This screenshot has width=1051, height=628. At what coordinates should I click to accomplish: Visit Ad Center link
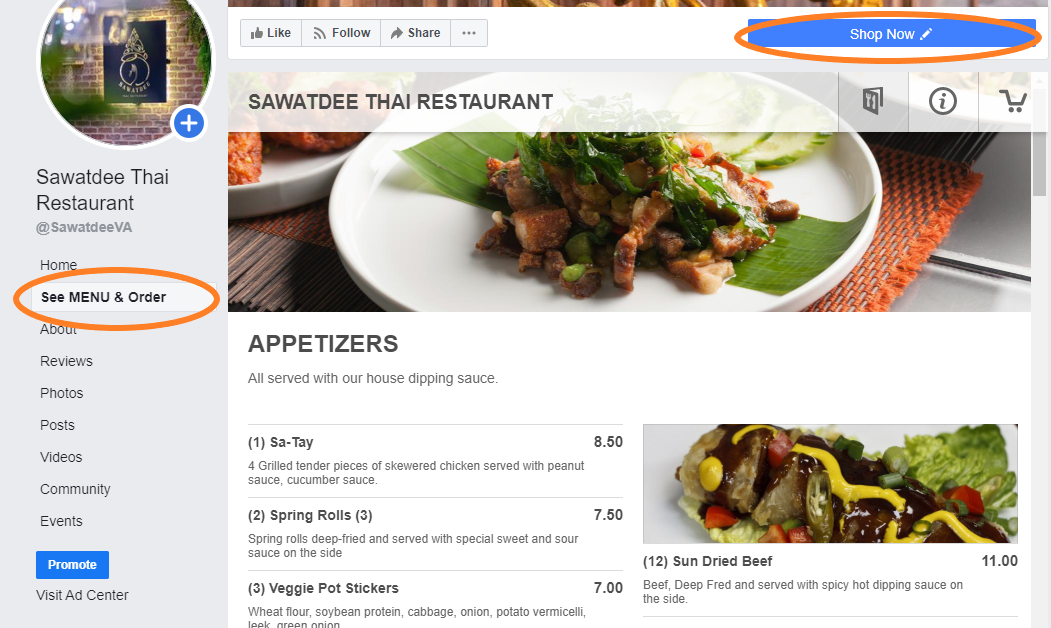click(82, 595)
